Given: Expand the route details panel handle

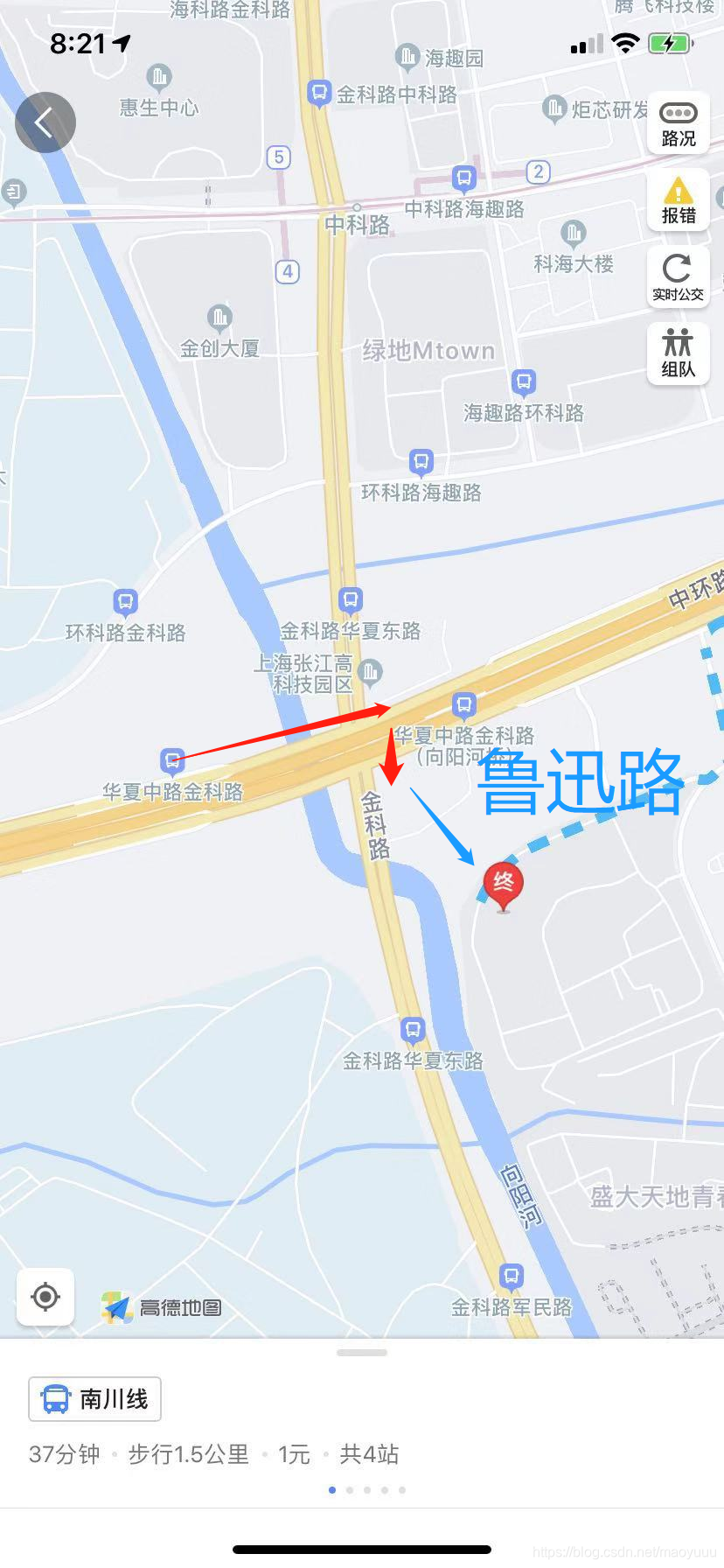Looking at the screenshot, I should coord(362,1353).
